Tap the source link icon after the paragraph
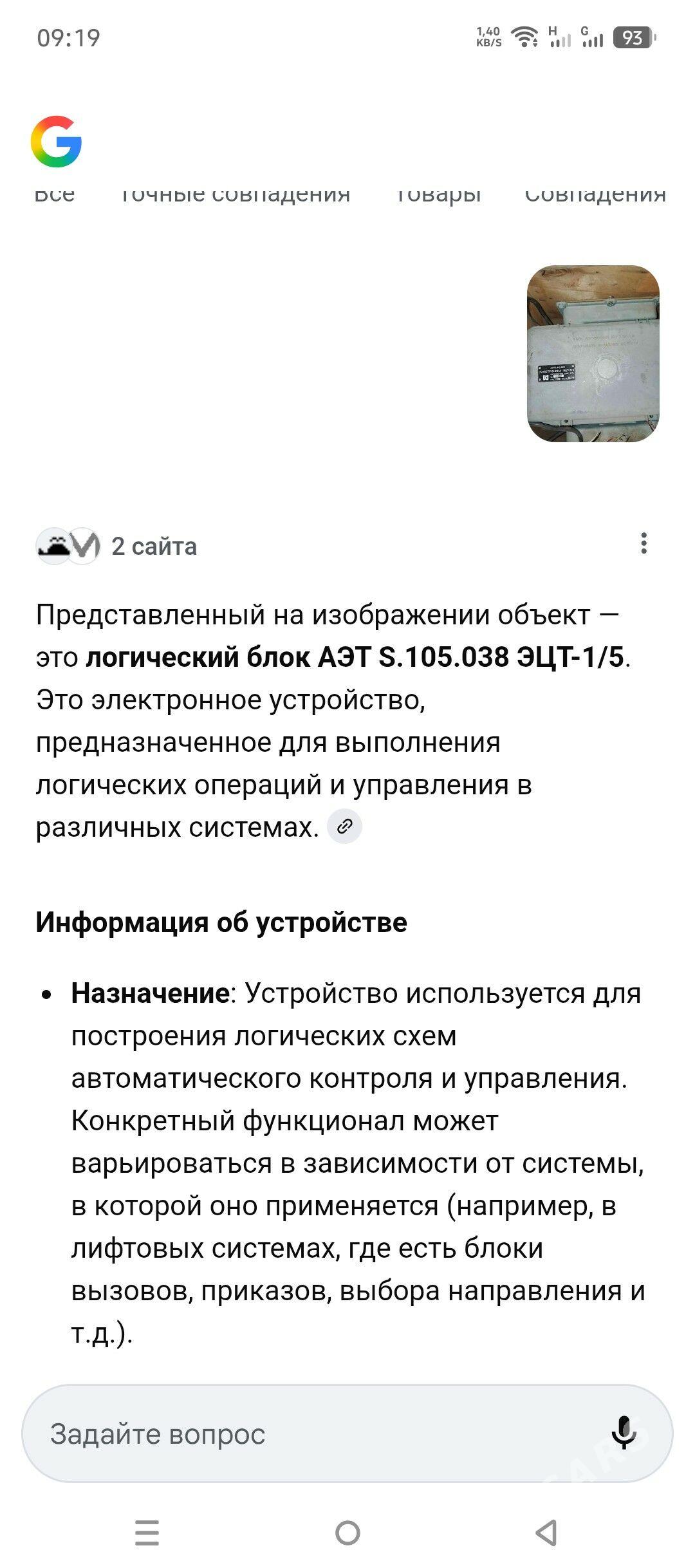 click(345, 826)
